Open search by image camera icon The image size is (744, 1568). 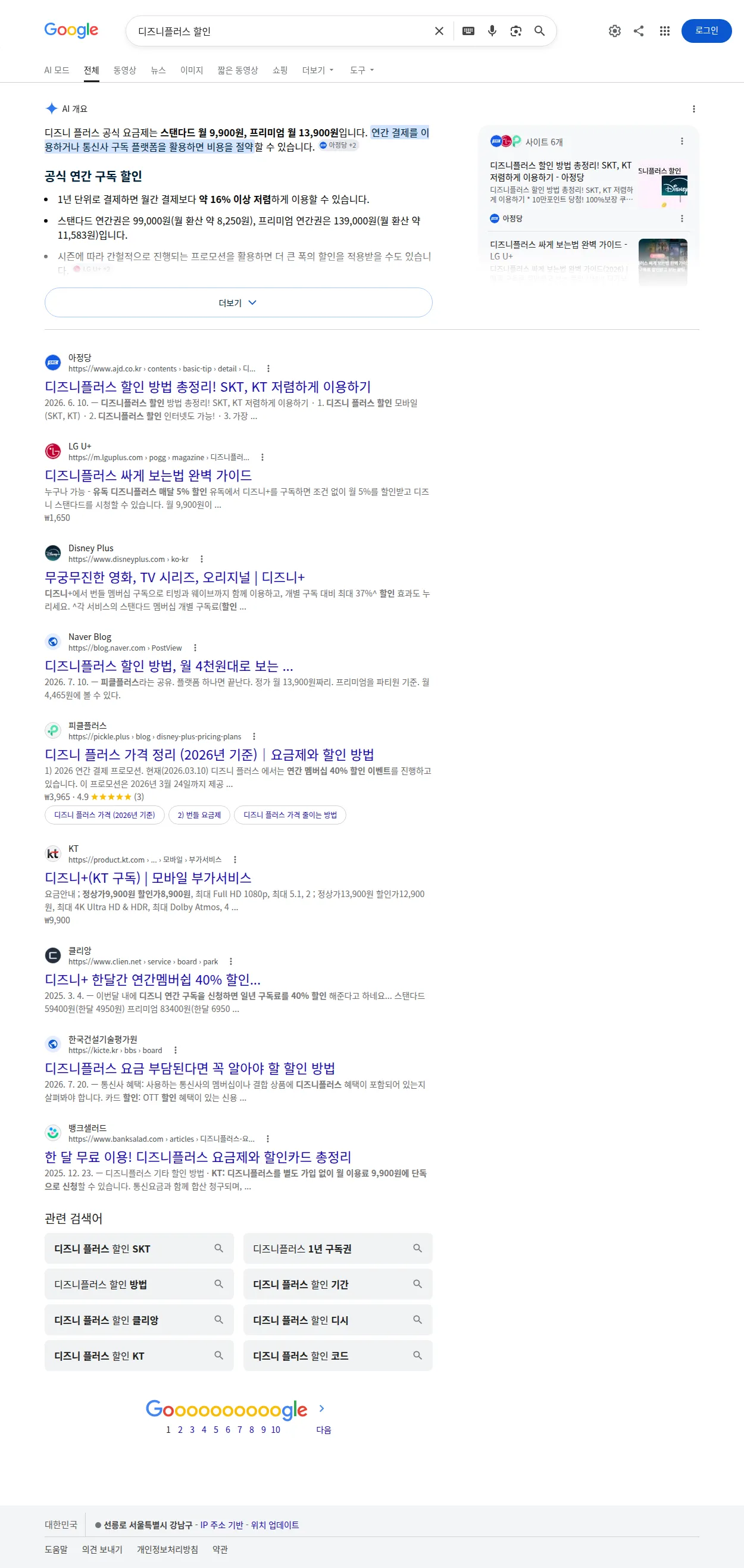515,31
